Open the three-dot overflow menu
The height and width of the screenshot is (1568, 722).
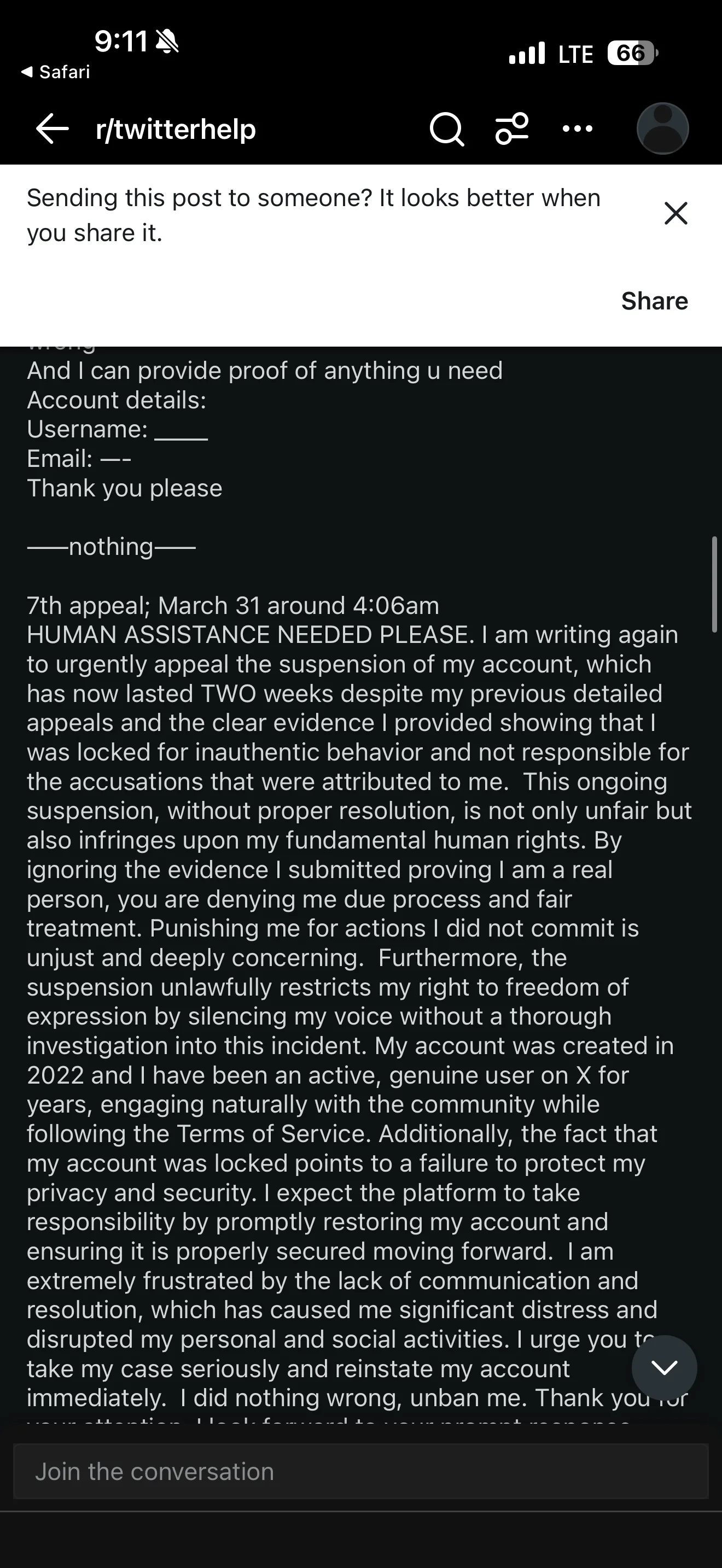point(577,128)
